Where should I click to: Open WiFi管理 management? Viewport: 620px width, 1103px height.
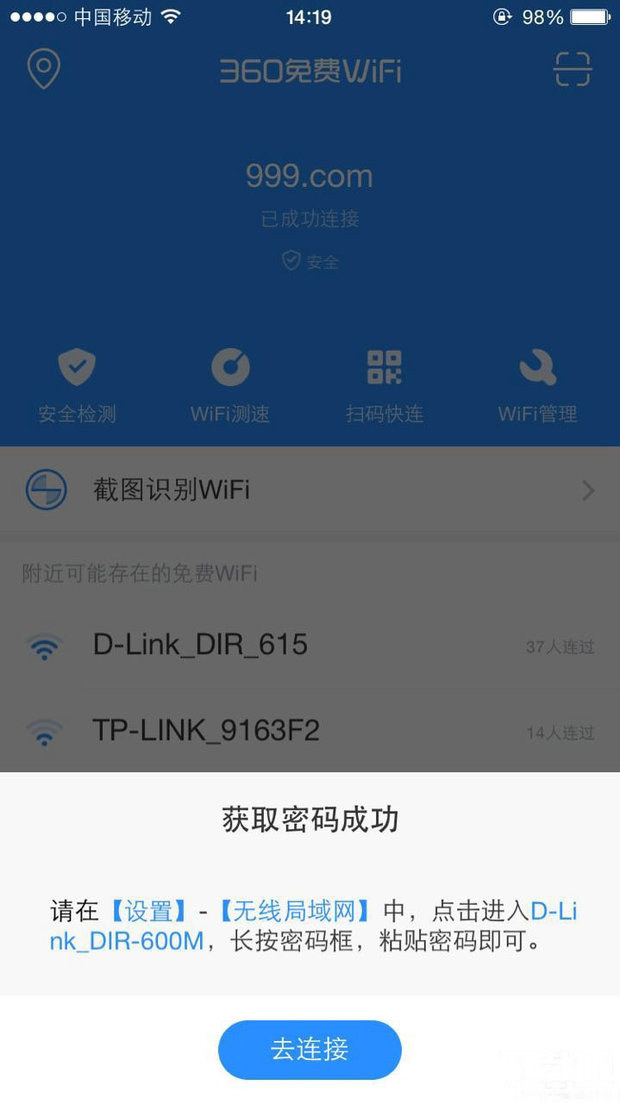(x=538, y=384)
